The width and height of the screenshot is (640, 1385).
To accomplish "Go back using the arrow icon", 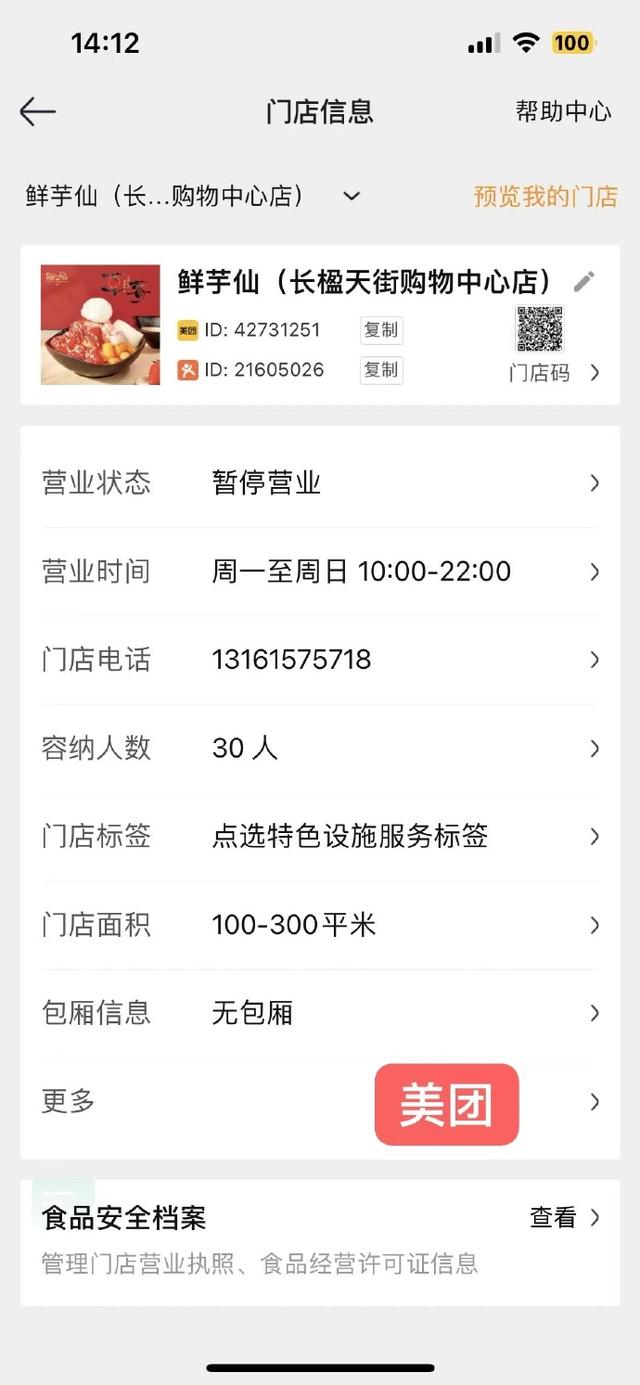I will click(38, 111).
